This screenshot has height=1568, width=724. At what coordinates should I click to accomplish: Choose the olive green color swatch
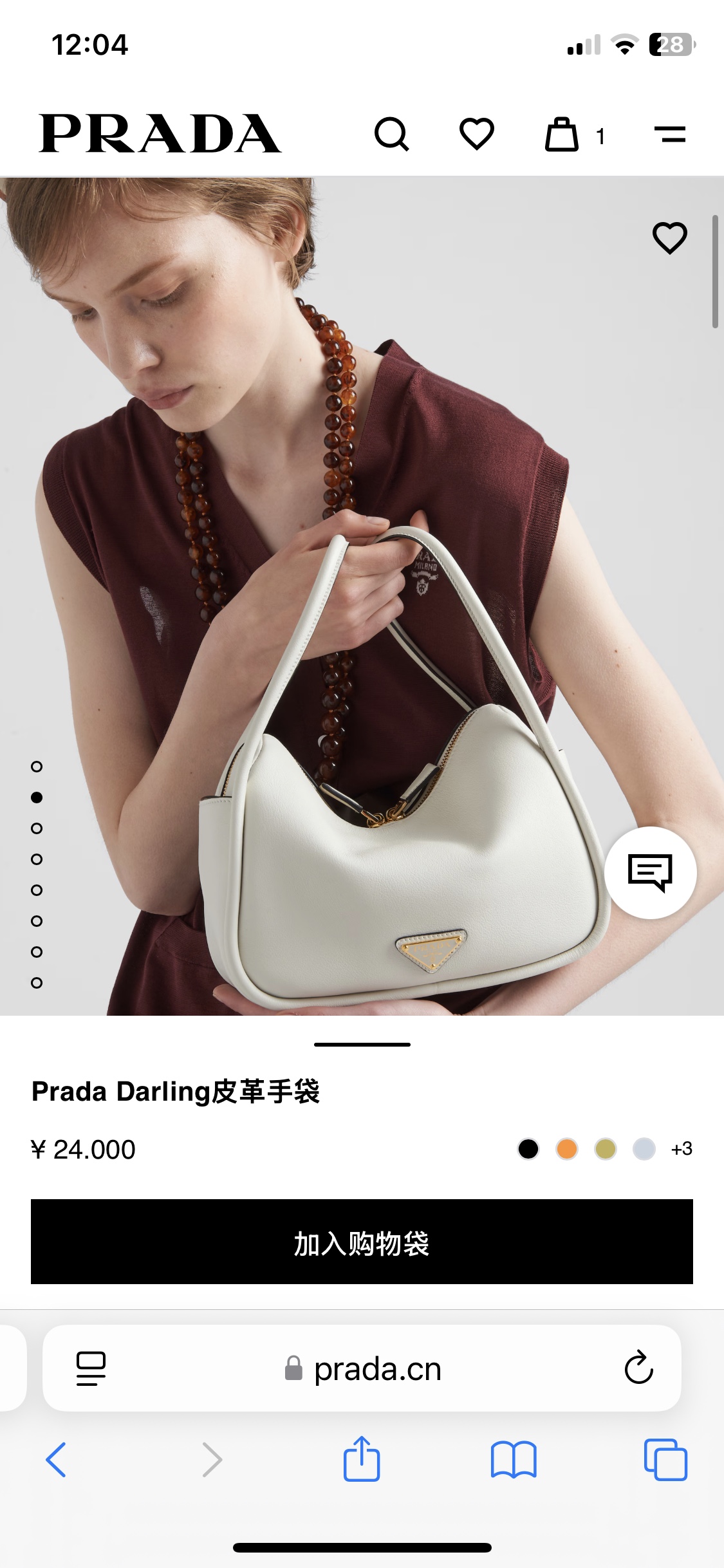coord(606,1149)
